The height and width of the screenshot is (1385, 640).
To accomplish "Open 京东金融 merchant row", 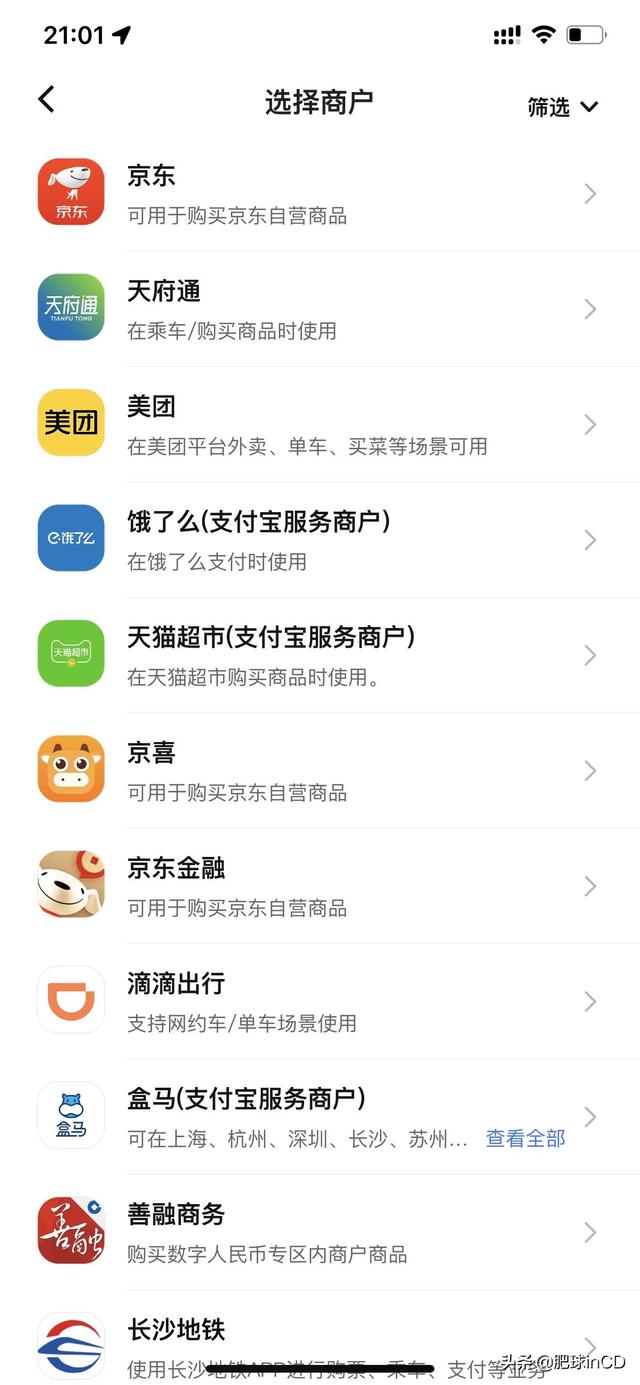I will pyautogui.click(x=320, y=886).
